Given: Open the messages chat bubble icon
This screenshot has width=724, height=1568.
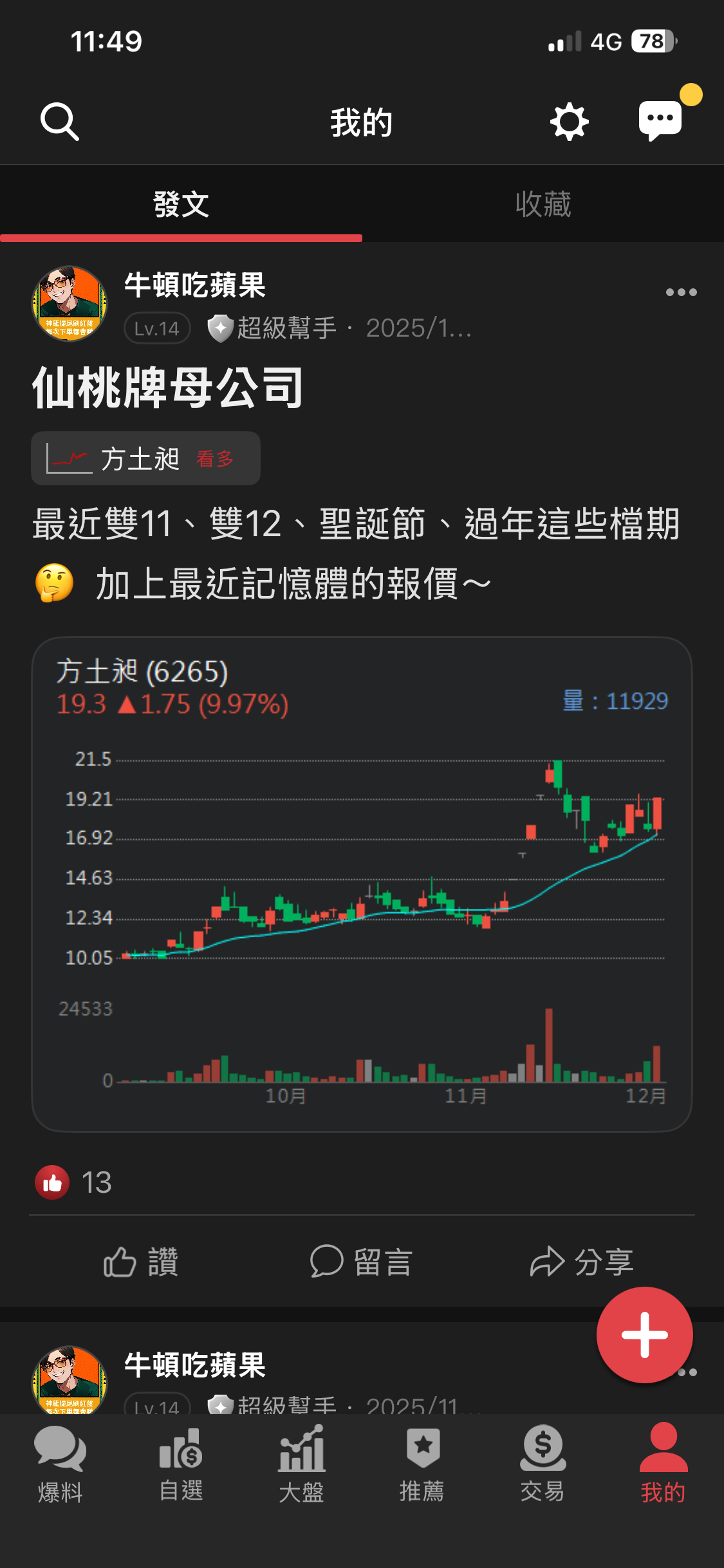Looking at the screenshot, I should point(660,120).
